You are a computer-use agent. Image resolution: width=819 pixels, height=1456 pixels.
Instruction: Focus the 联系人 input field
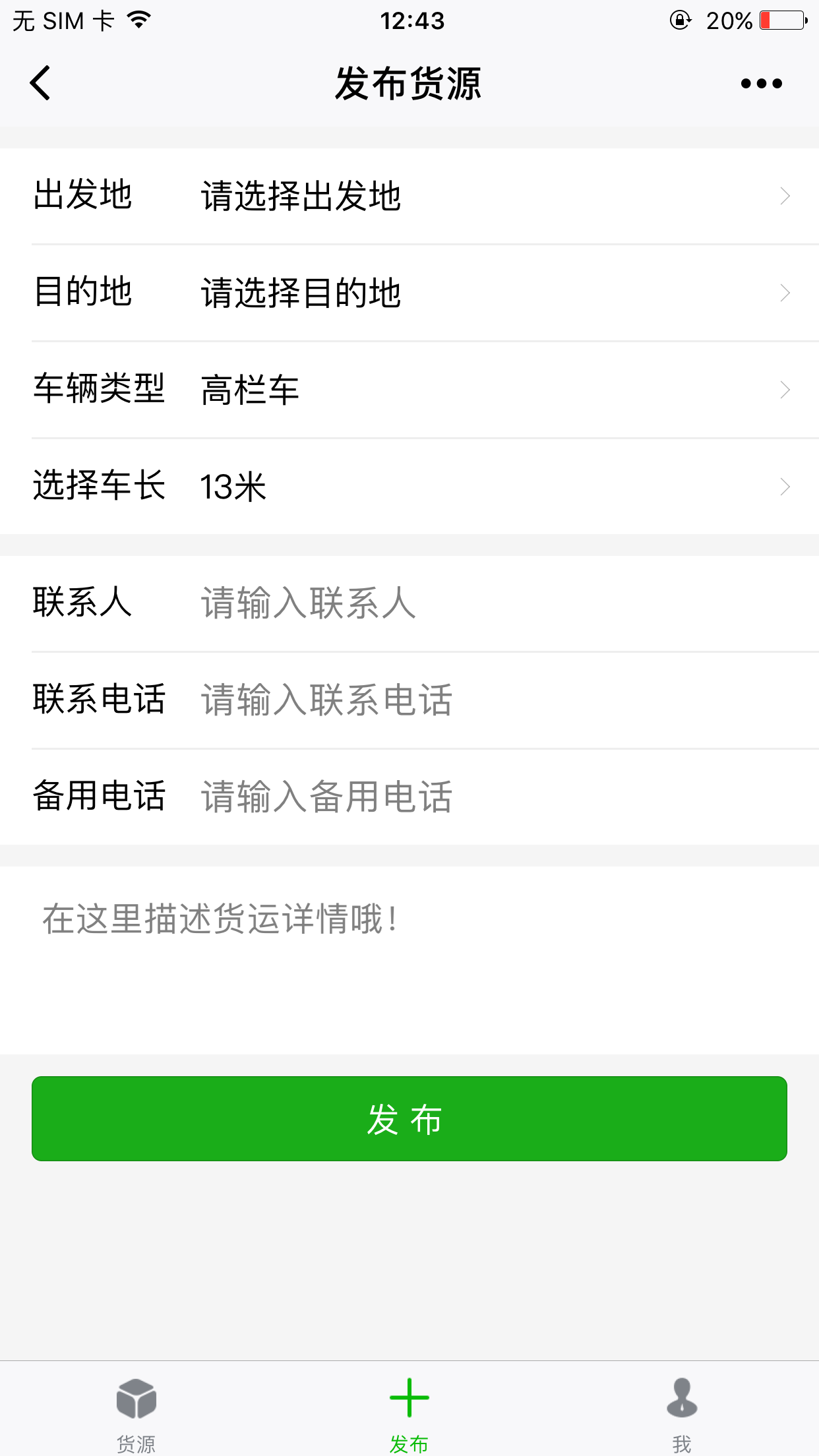(x=462, y=603)
